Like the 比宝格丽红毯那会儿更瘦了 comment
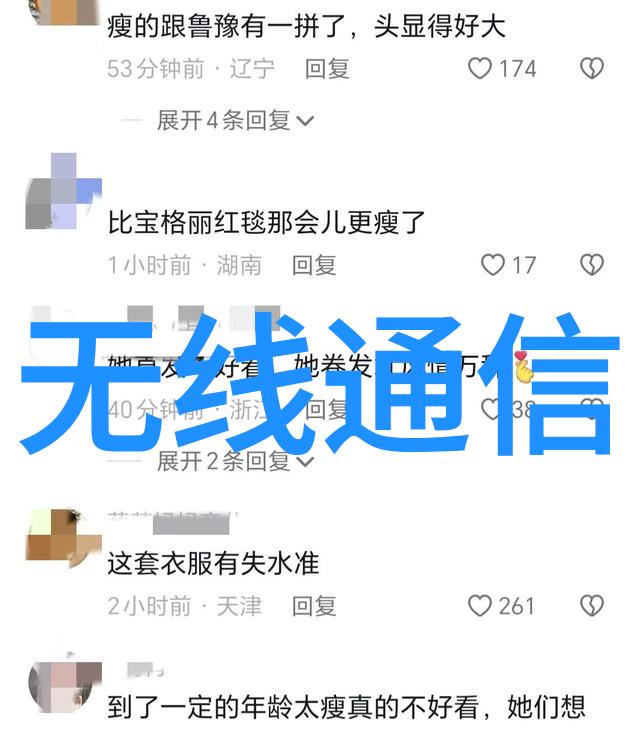 (x=493, y=265)
